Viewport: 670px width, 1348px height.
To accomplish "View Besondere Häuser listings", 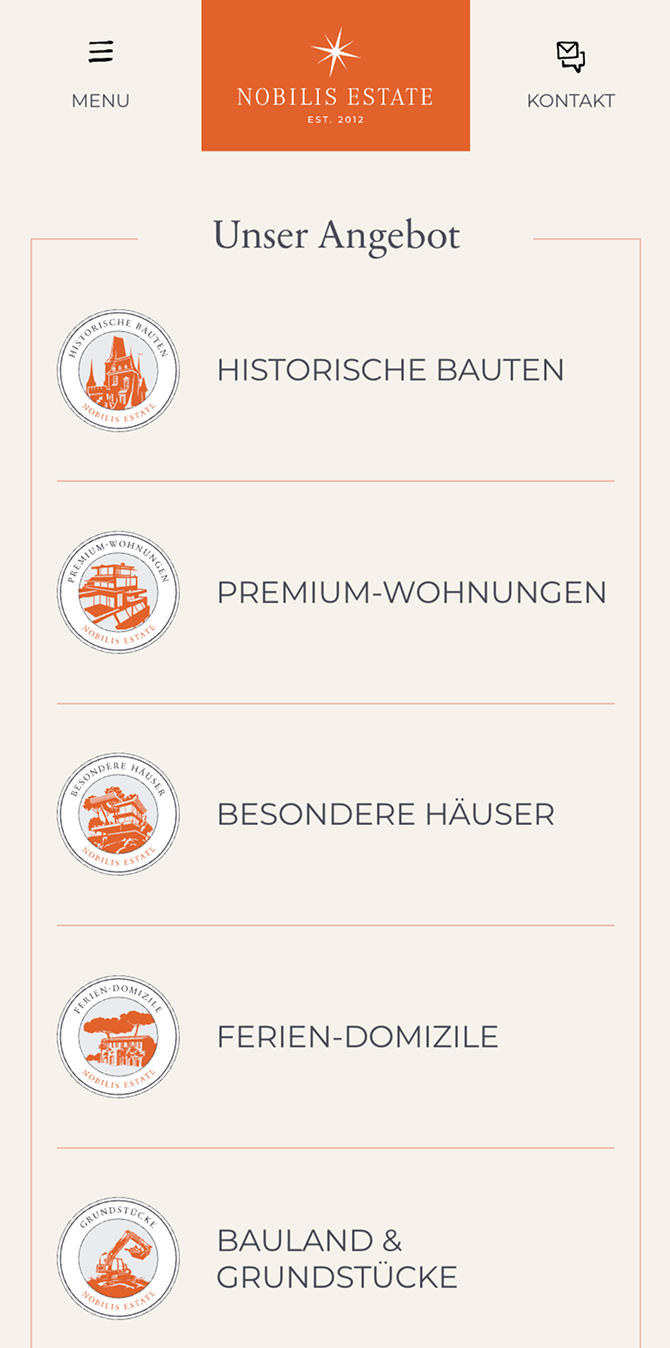I will click(x=385, y=814).
